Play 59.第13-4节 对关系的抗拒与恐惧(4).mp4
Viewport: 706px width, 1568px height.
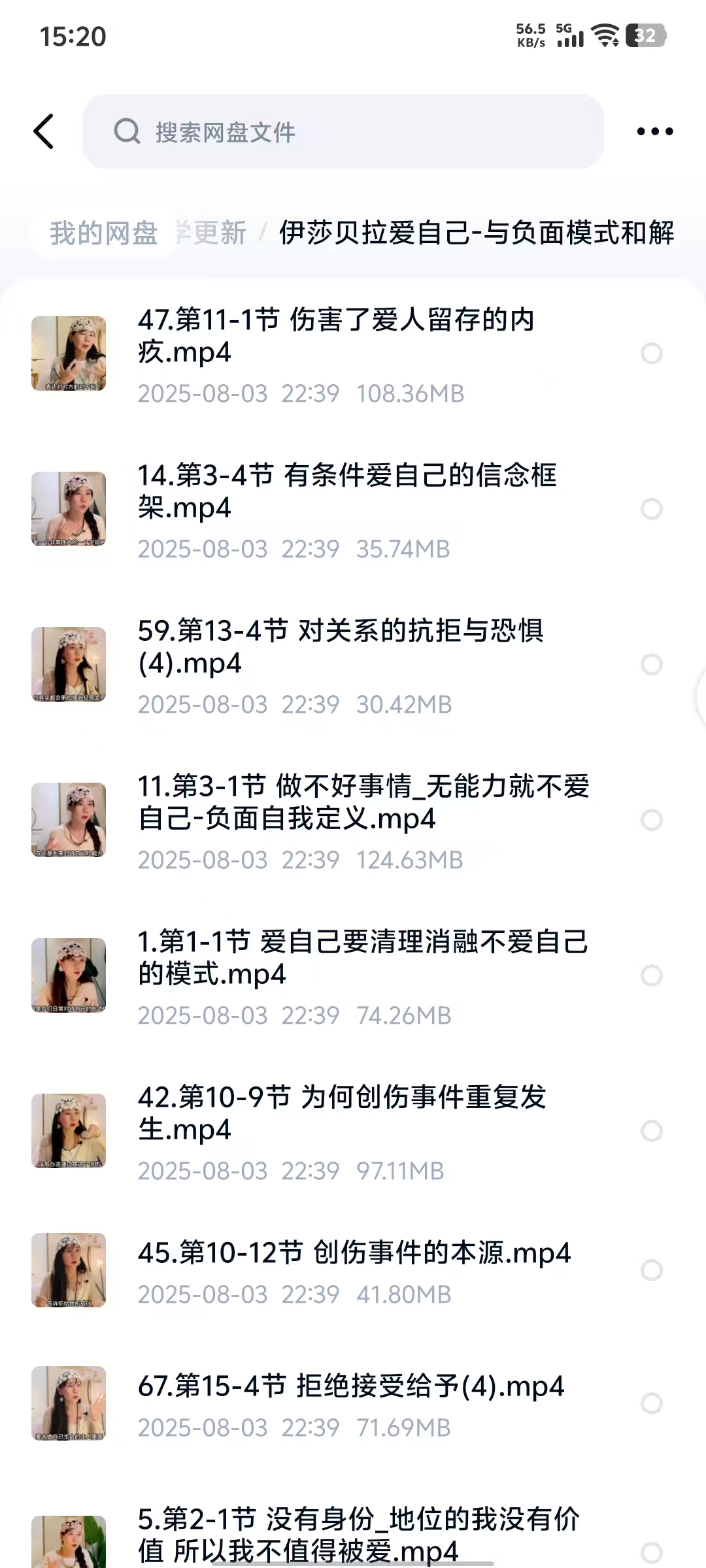point(340,647)
